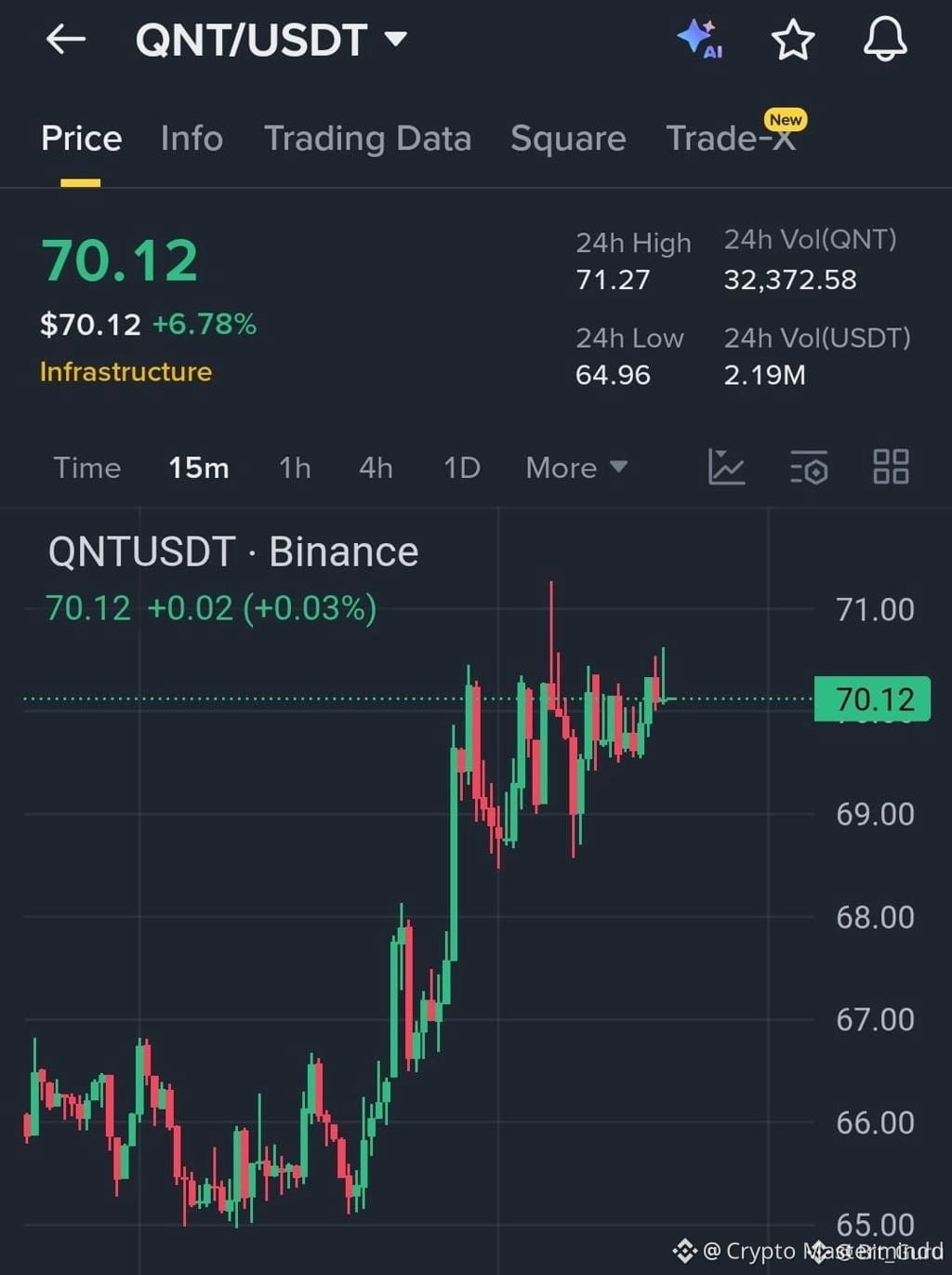
Task: Open the grid layout icon
Action: pyautogui.click(x=891, y=467)
